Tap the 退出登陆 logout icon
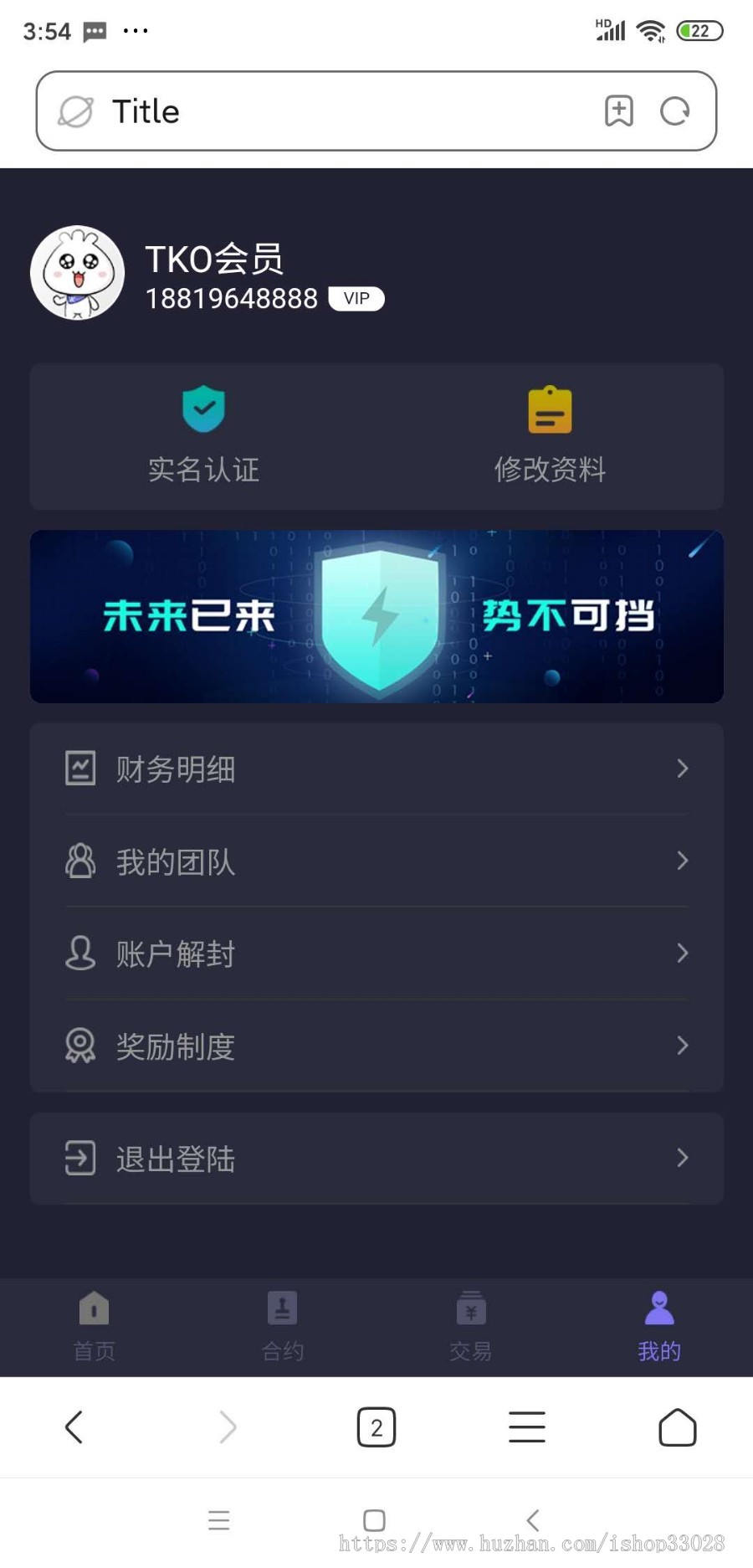This screenshot has width=753, height=1568. pos(80,1158)
